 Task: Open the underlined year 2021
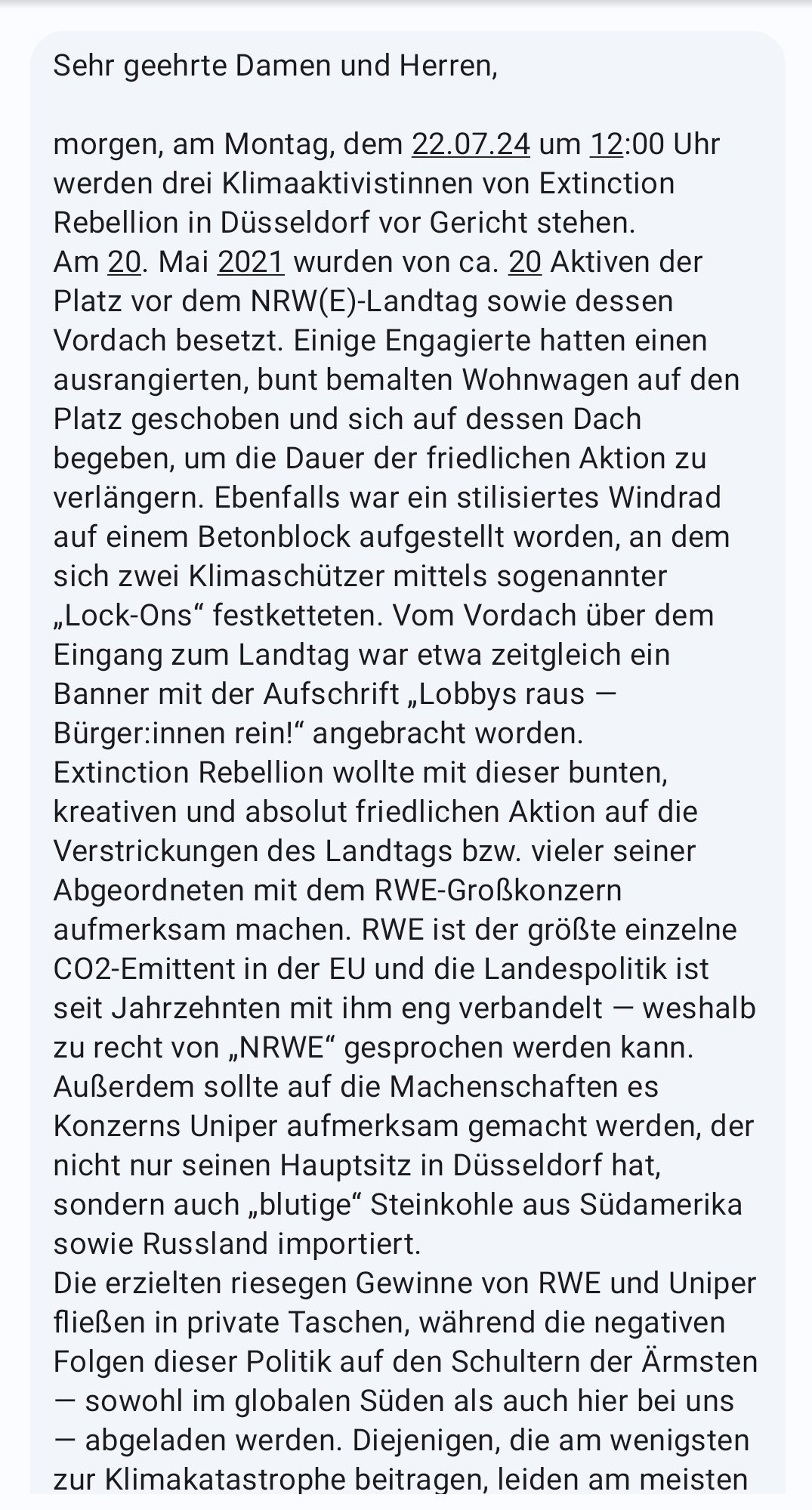click(x=251, y=261)
